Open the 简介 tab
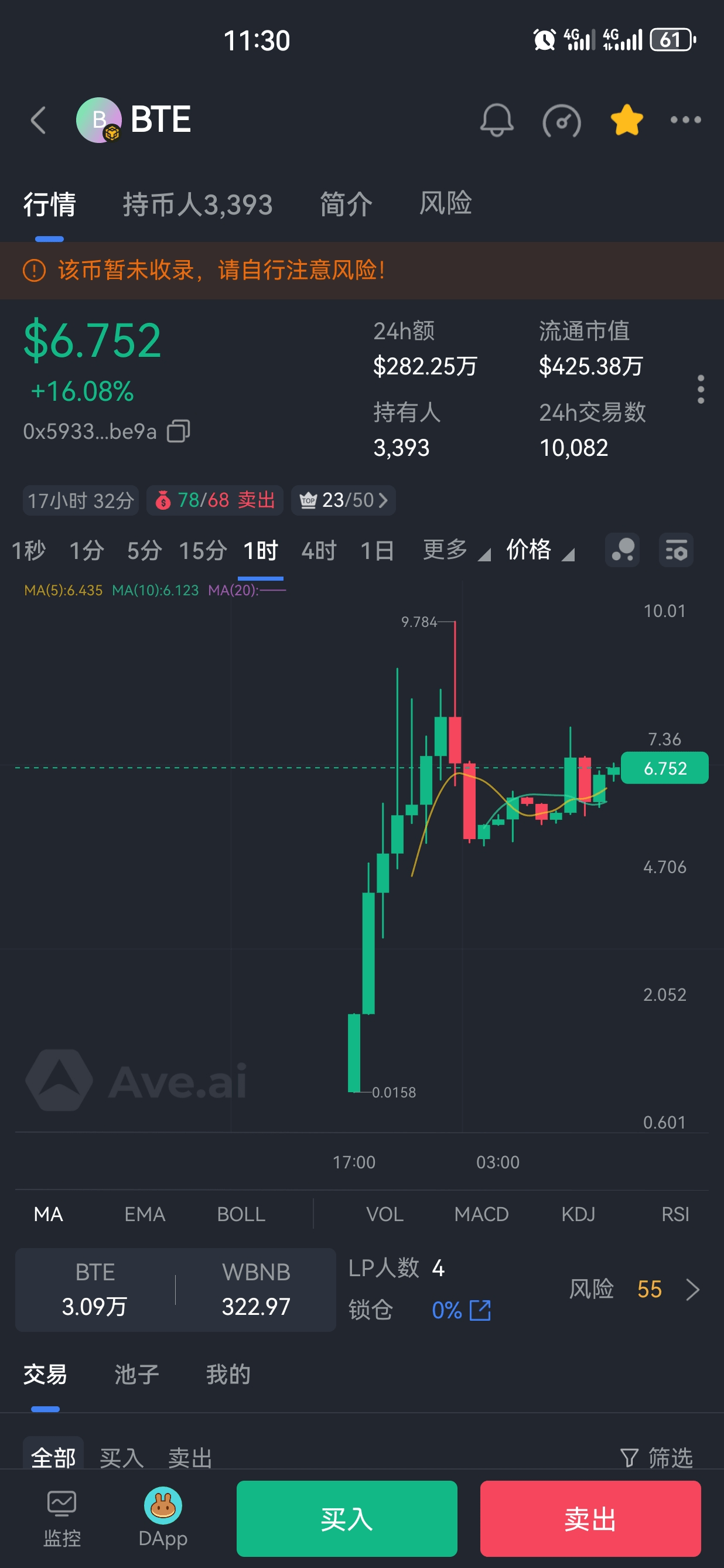This screenshot has width=724, height=1568. [346, 204]
